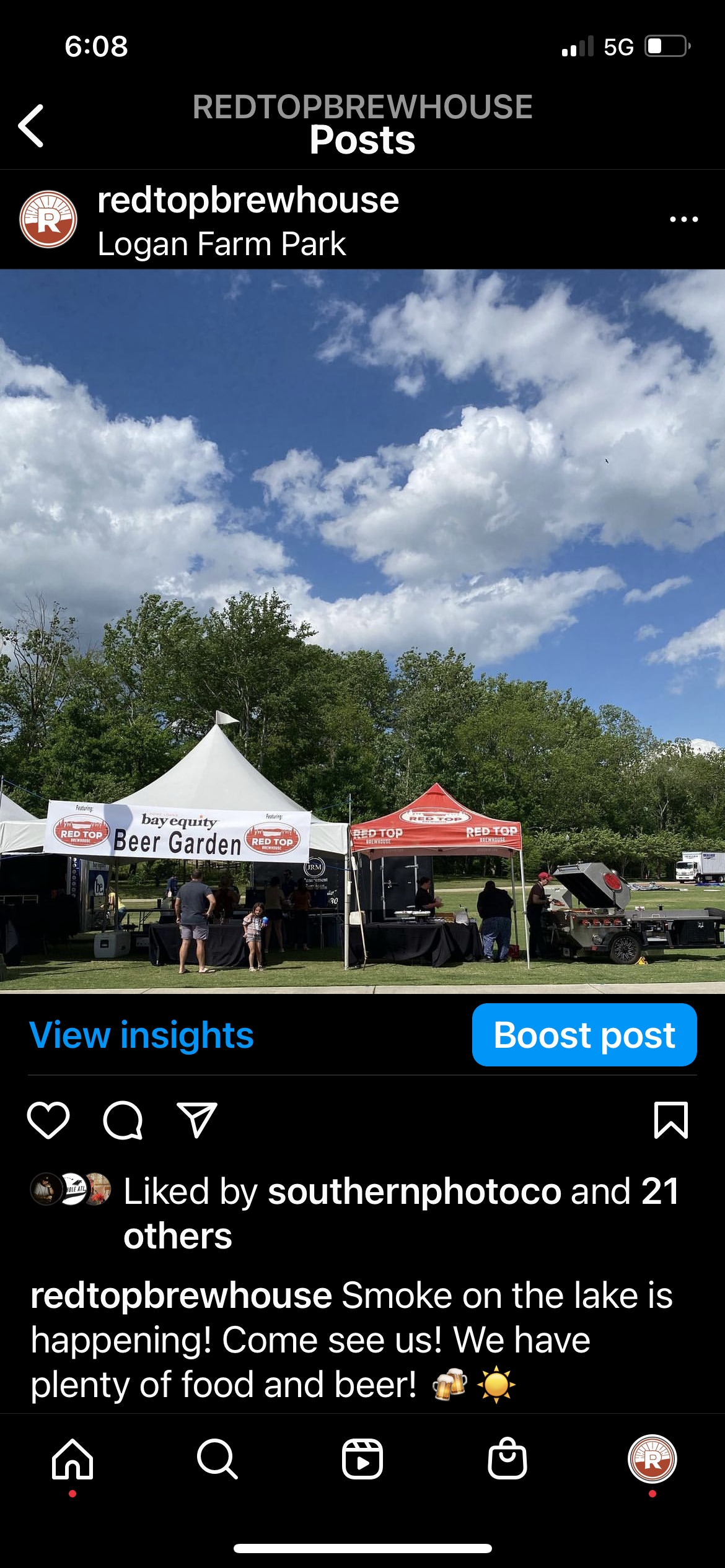The width and height of the screenshot is (725, 1568).
Task: Open the post's three-dot options menu
Action: coord(683,219)
